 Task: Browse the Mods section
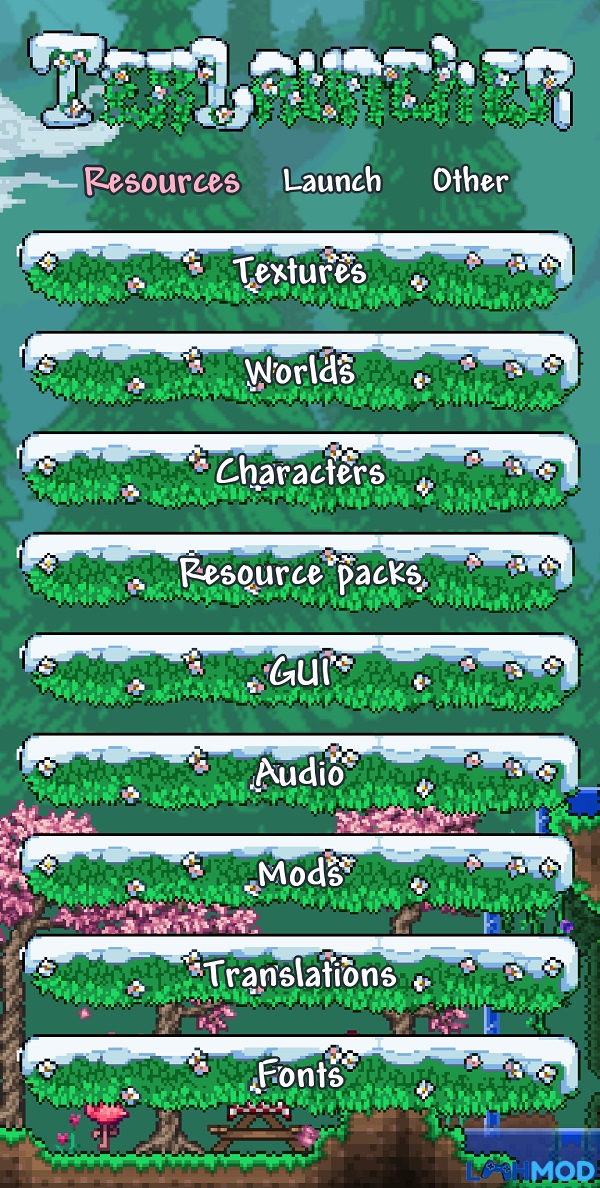point(299,874)
